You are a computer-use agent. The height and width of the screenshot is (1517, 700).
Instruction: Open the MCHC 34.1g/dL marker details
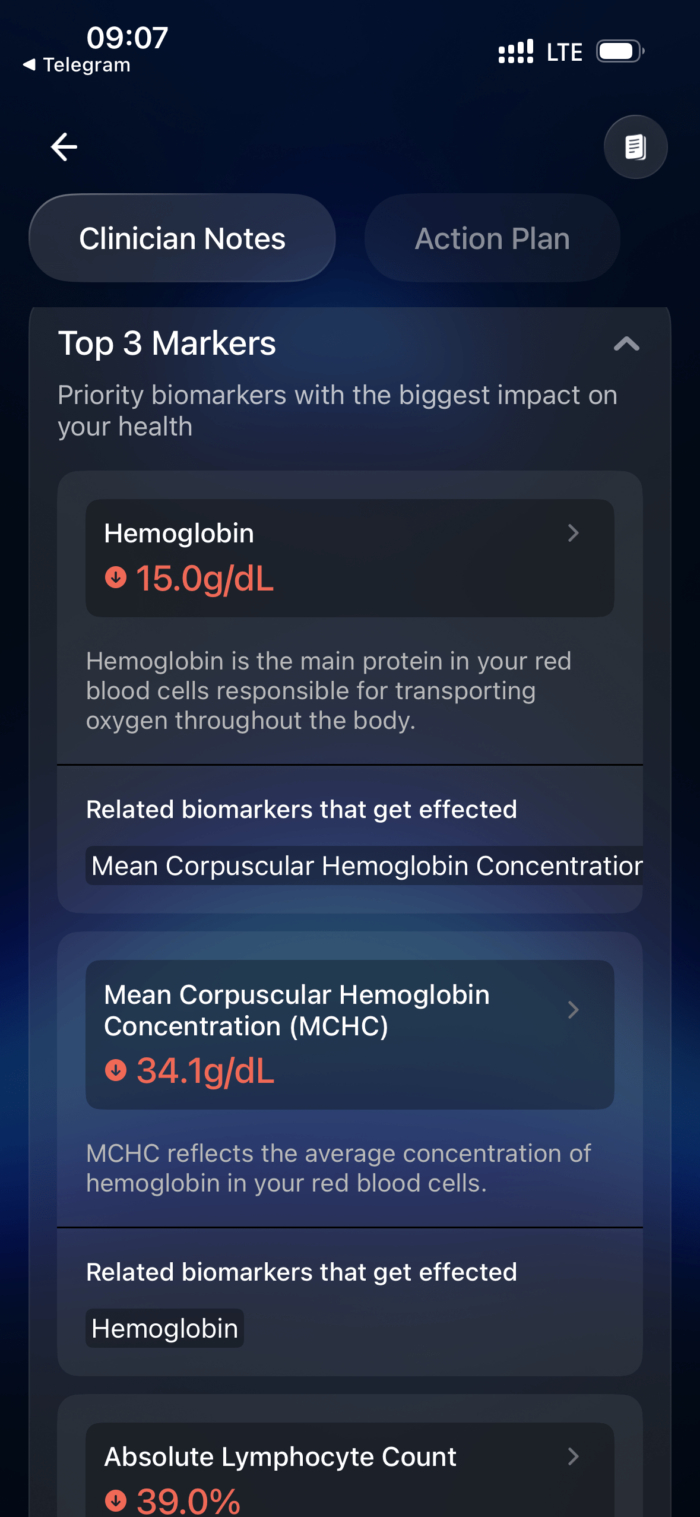click(x=349, y=1034)
